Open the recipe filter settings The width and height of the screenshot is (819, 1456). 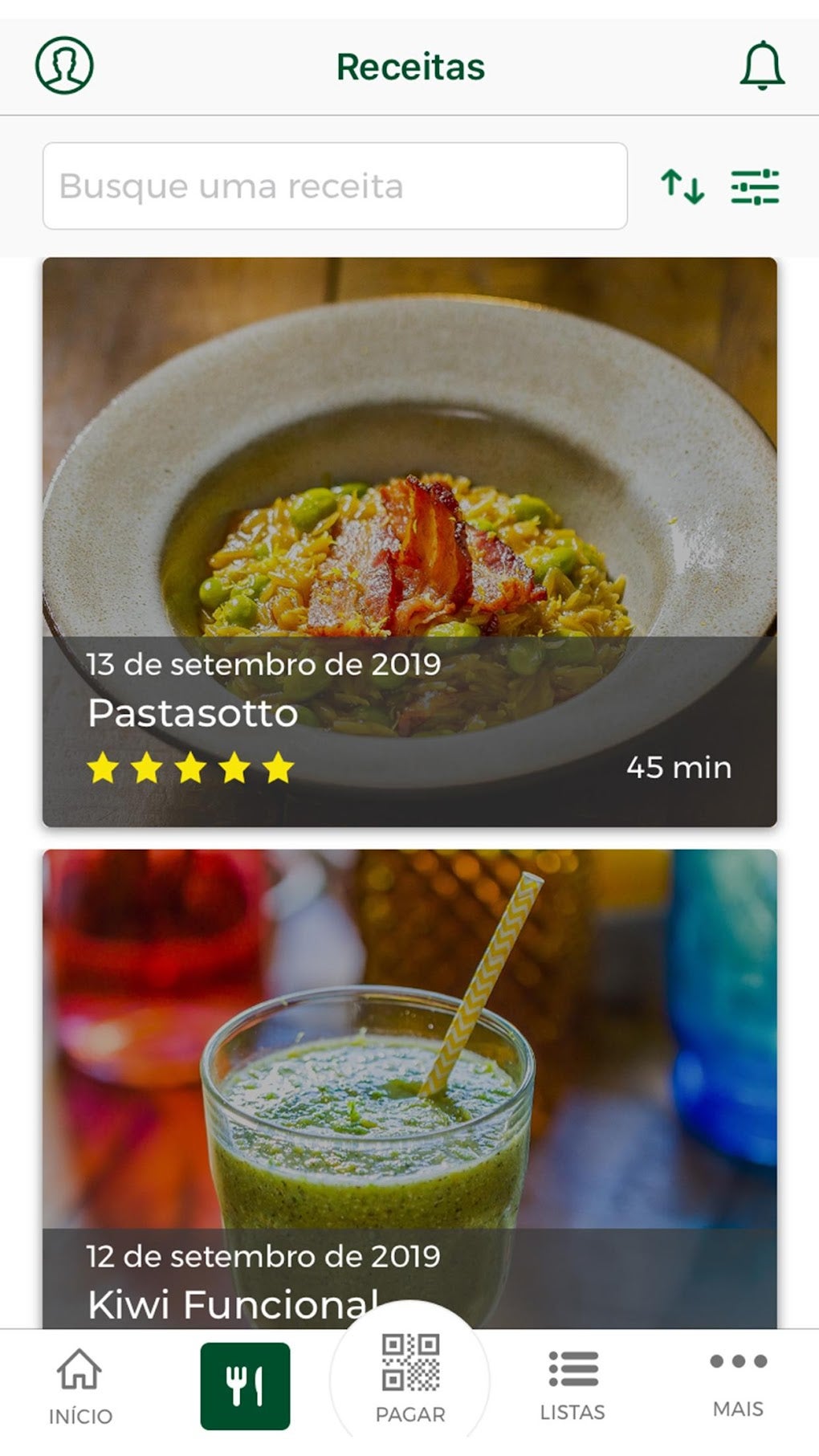(755, 186)
